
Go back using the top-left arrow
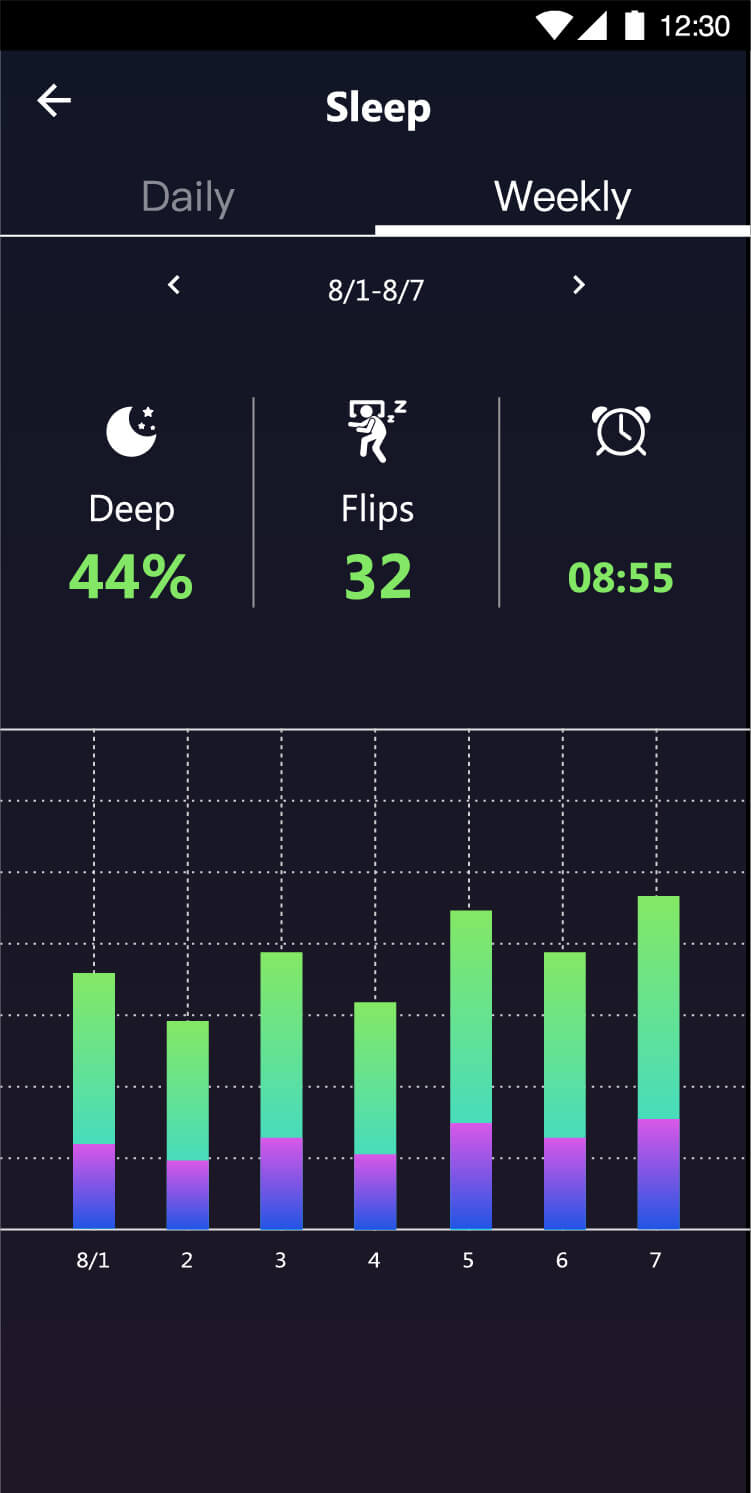pos(54,100)
